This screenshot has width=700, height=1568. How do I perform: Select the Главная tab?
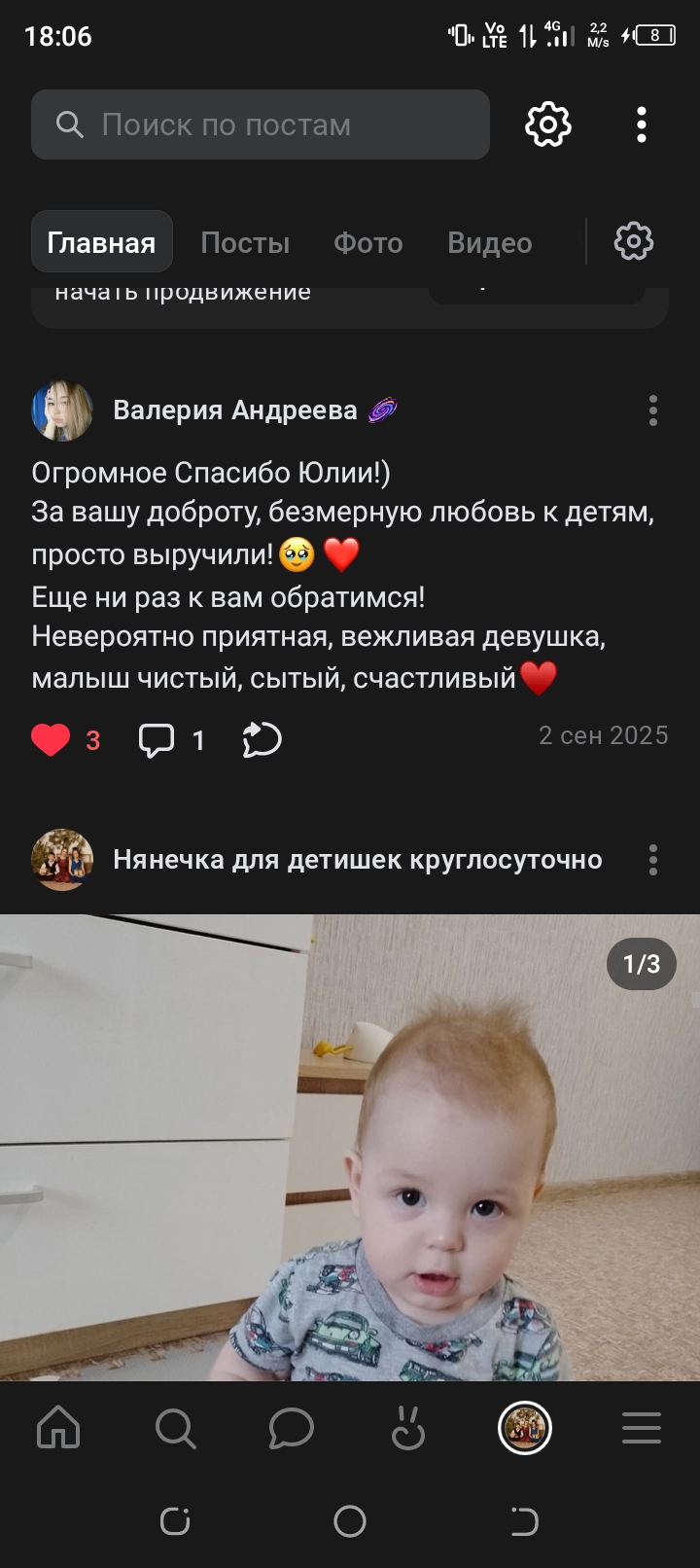coord(101,243)
